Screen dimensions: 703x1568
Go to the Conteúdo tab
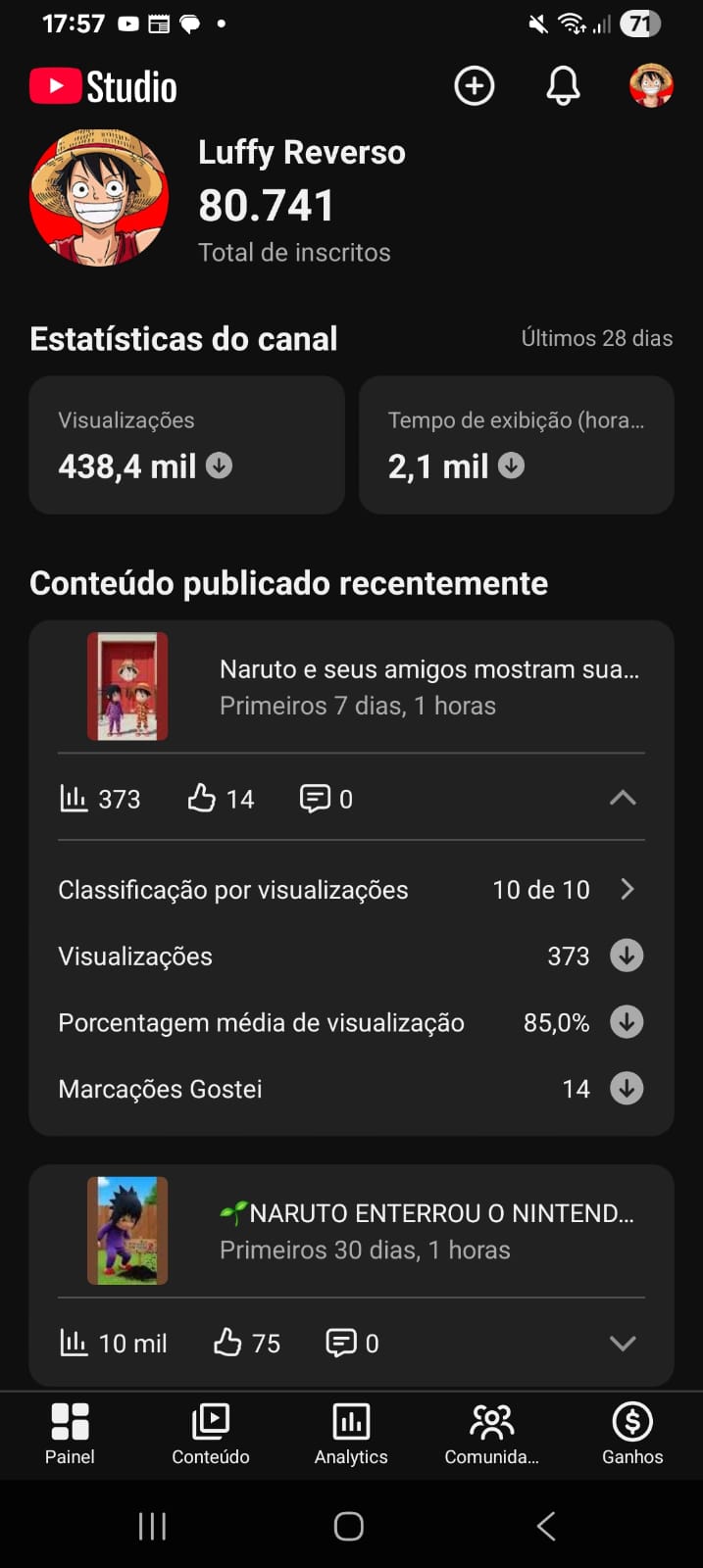211,1433
